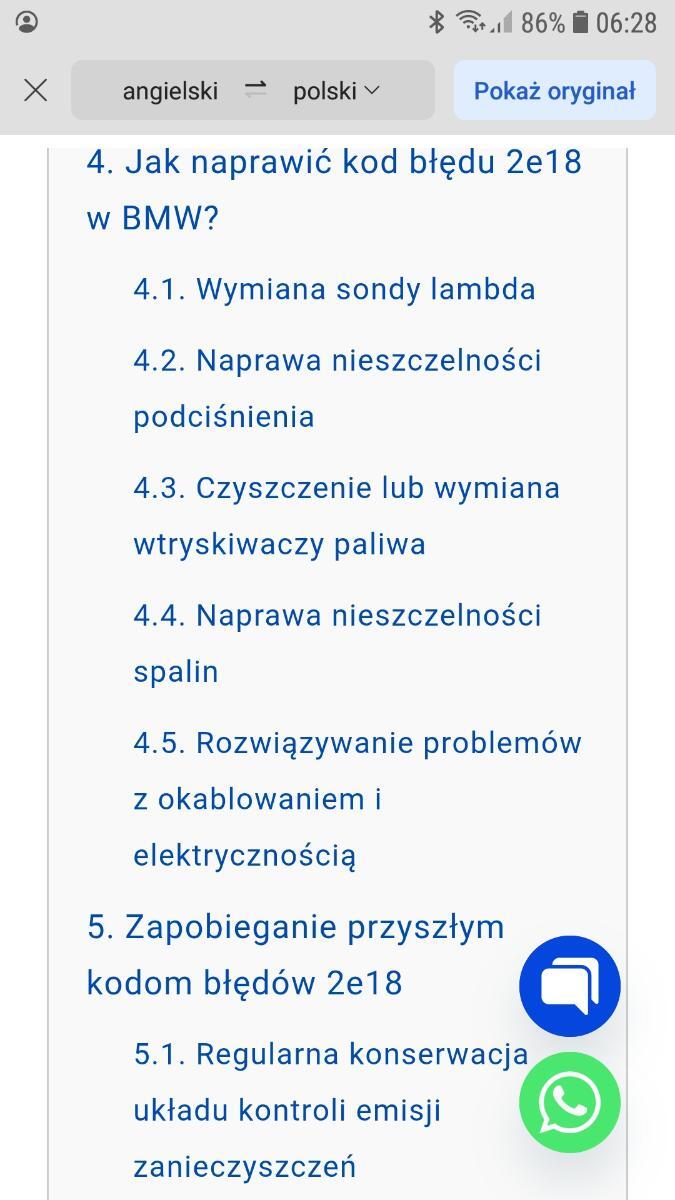
Task: Close the translation bar
Action: [x=35, y=91]
